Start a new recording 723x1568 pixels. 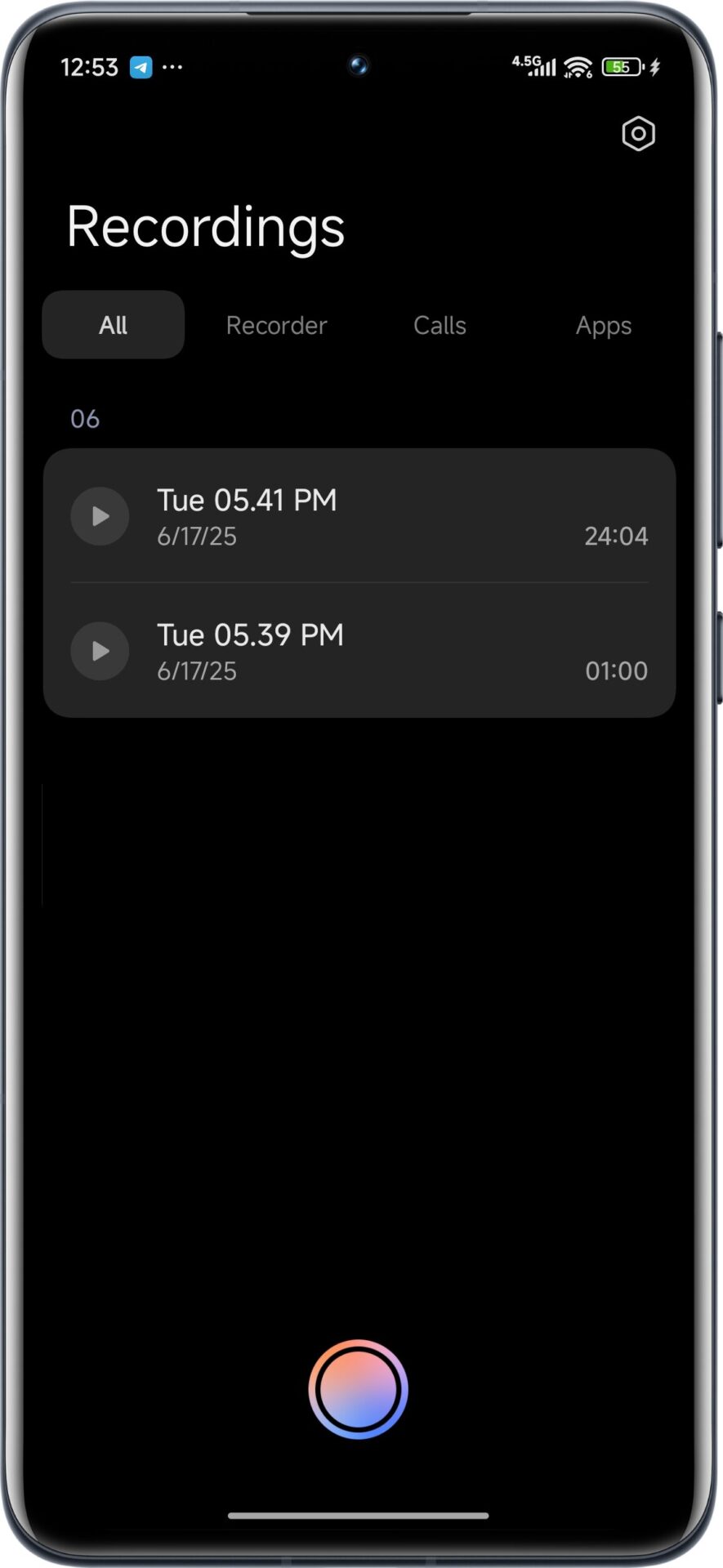click(359, 1389)
